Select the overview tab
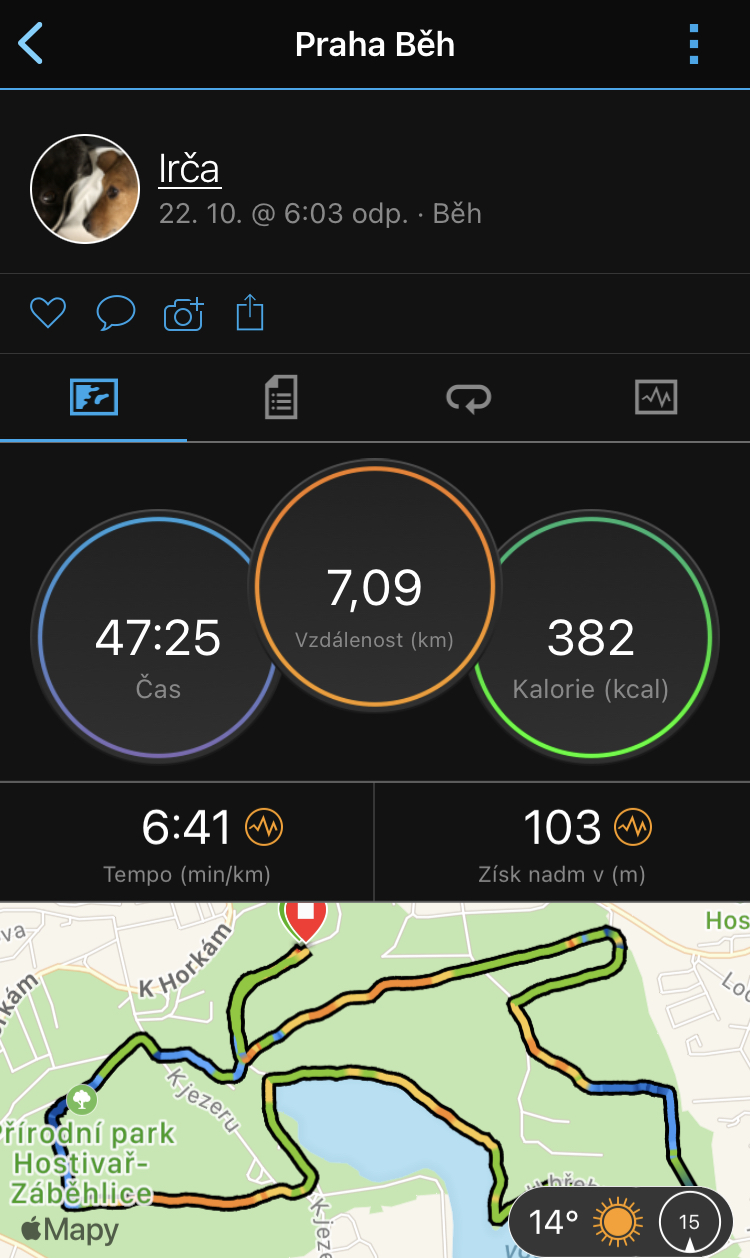The height and width of the screenshot is (1258, 750). point(94,398)
